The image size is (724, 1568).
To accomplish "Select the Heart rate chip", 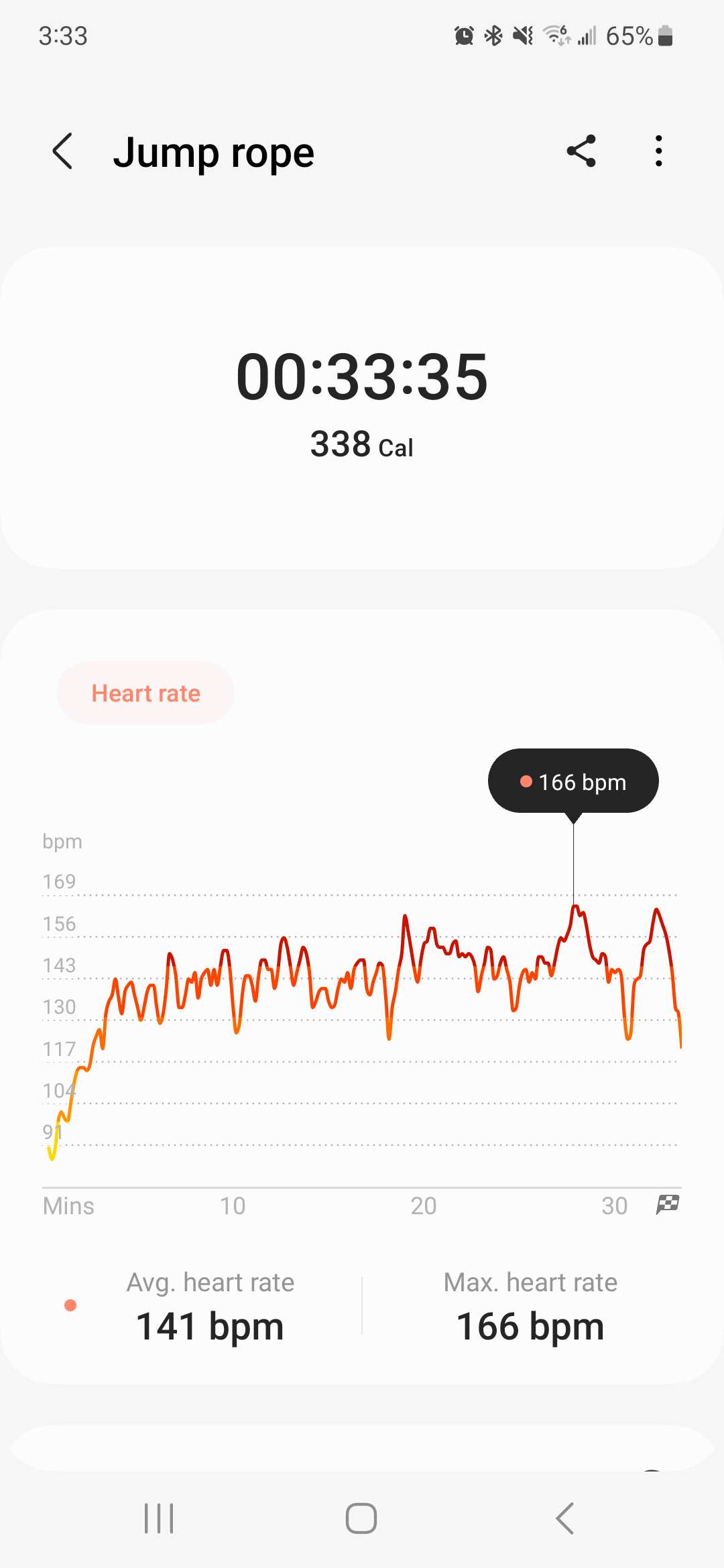I will [x=145, y=693].
